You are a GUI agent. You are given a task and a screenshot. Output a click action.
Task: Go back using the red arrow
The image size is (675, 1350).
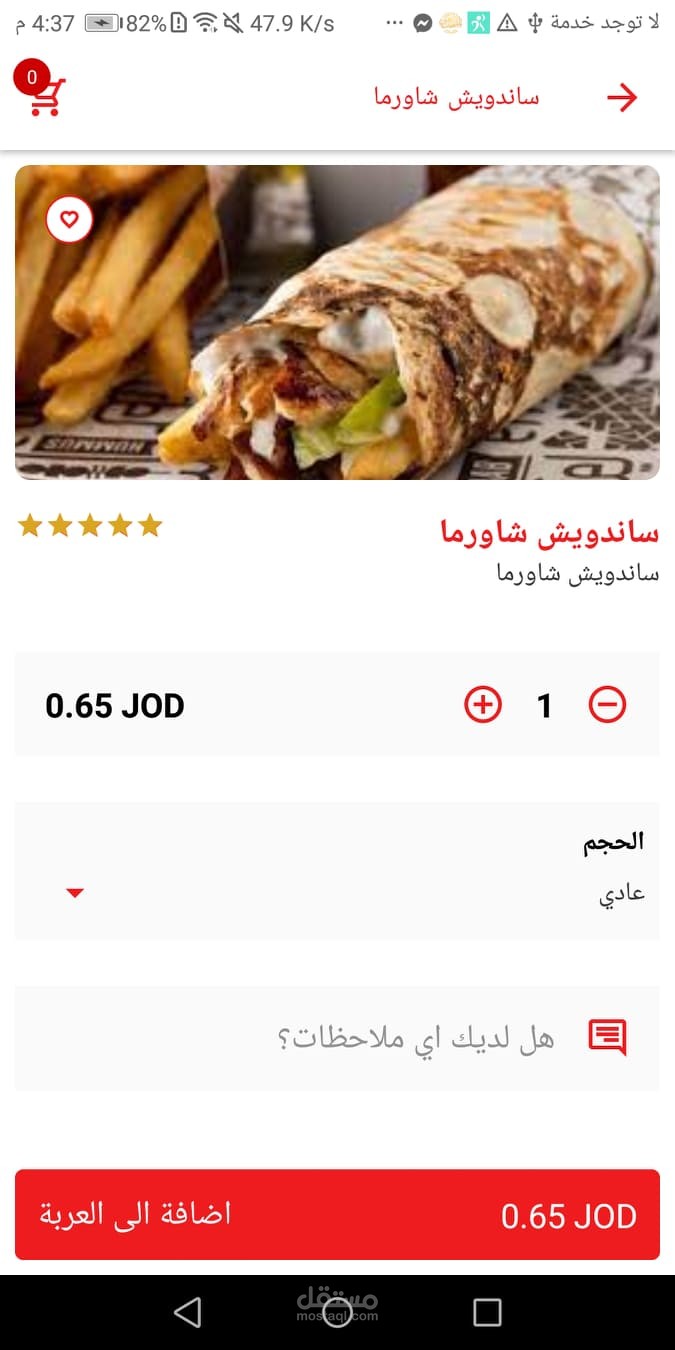point(622,97)
